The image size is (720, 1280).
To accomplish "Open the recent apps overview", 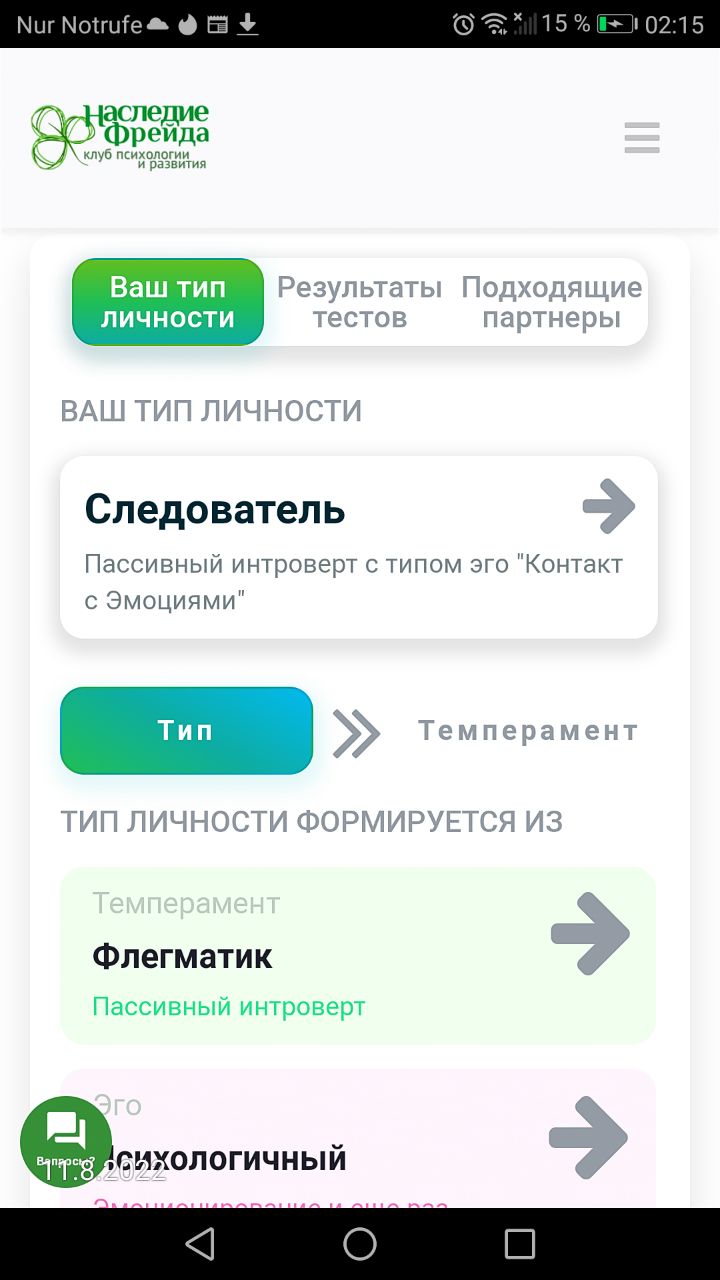I will (x=520, y=1244).
